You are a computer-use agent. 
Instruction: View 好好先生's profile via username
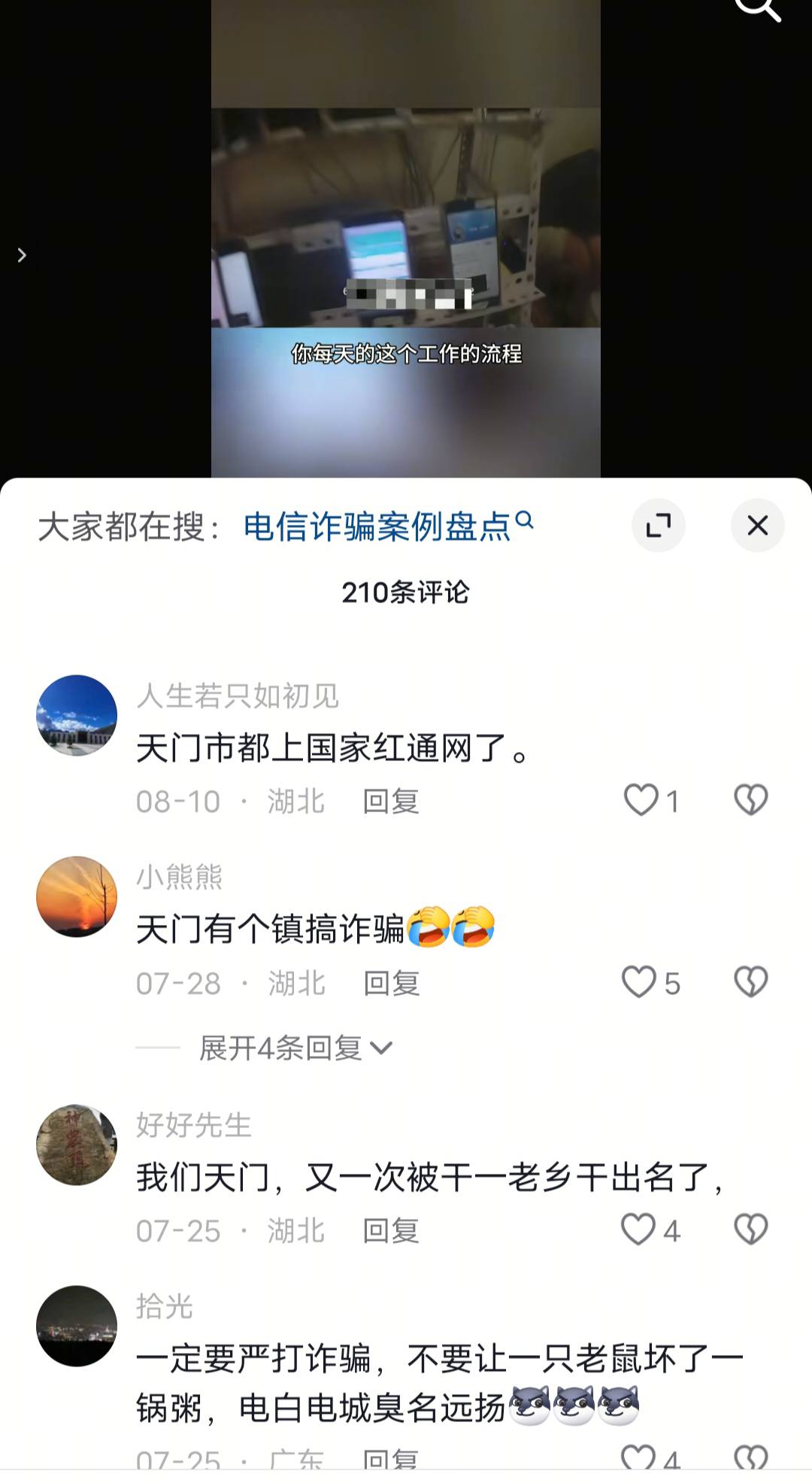pos(193,1125)
